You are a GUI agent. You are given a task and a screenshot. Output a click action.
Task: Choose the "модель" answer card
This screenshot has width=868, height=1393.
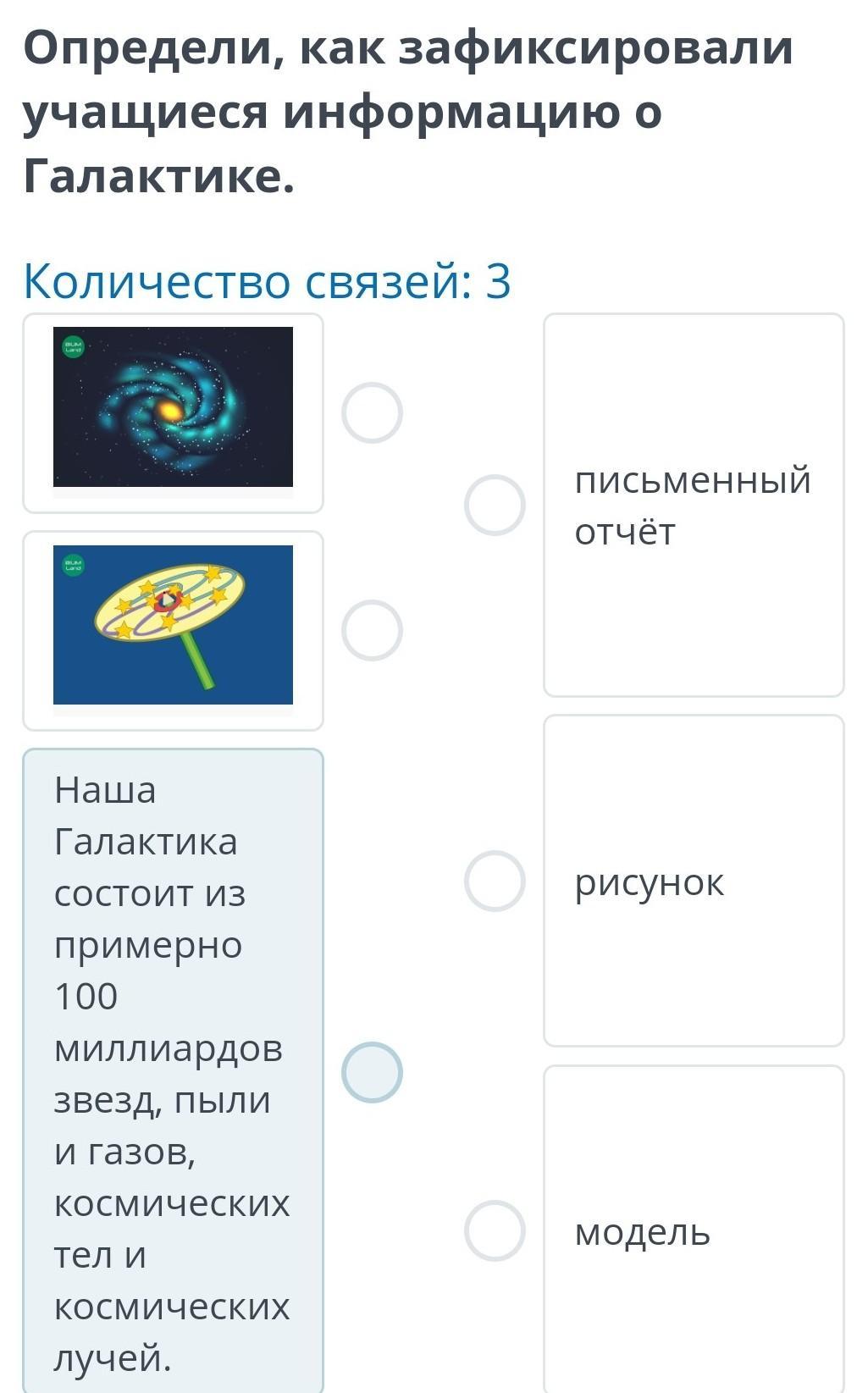coord(693,1231)
